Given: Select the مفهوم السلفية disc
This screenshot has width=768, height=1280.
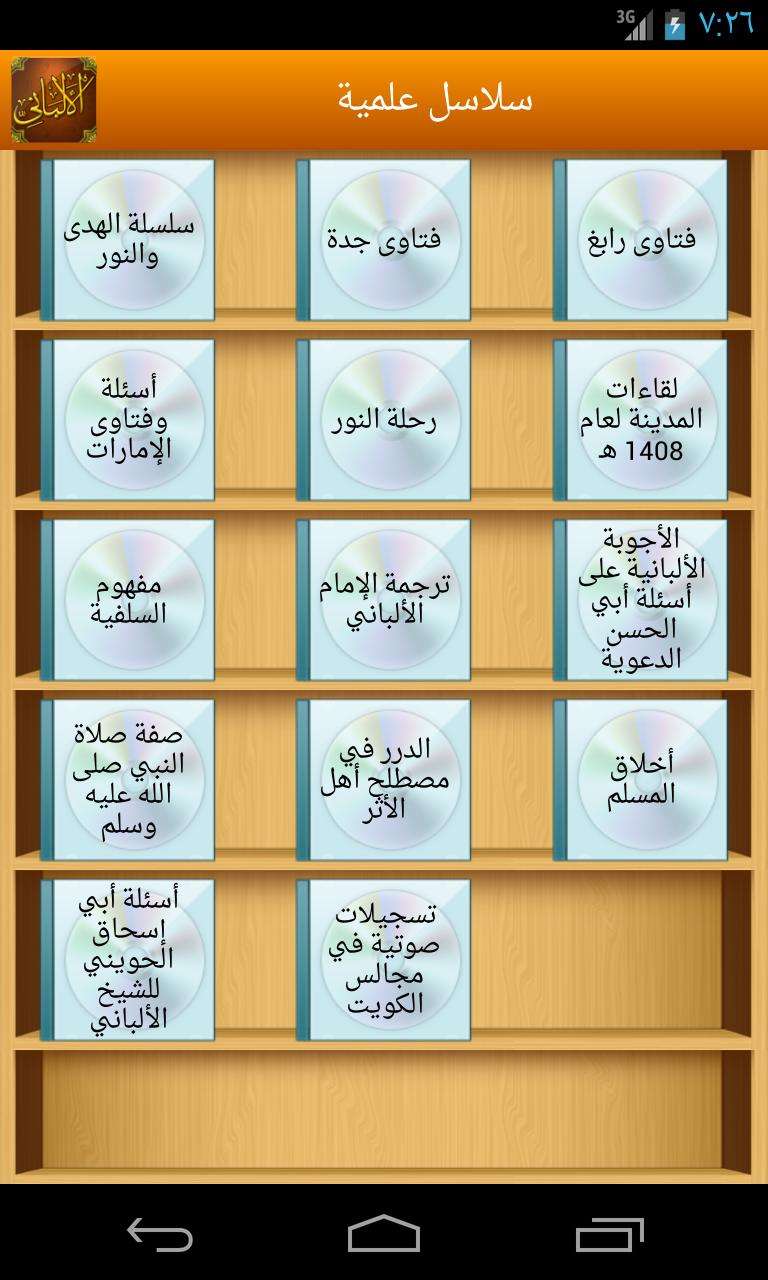Looking at the screenshot, I should point(128,600).
